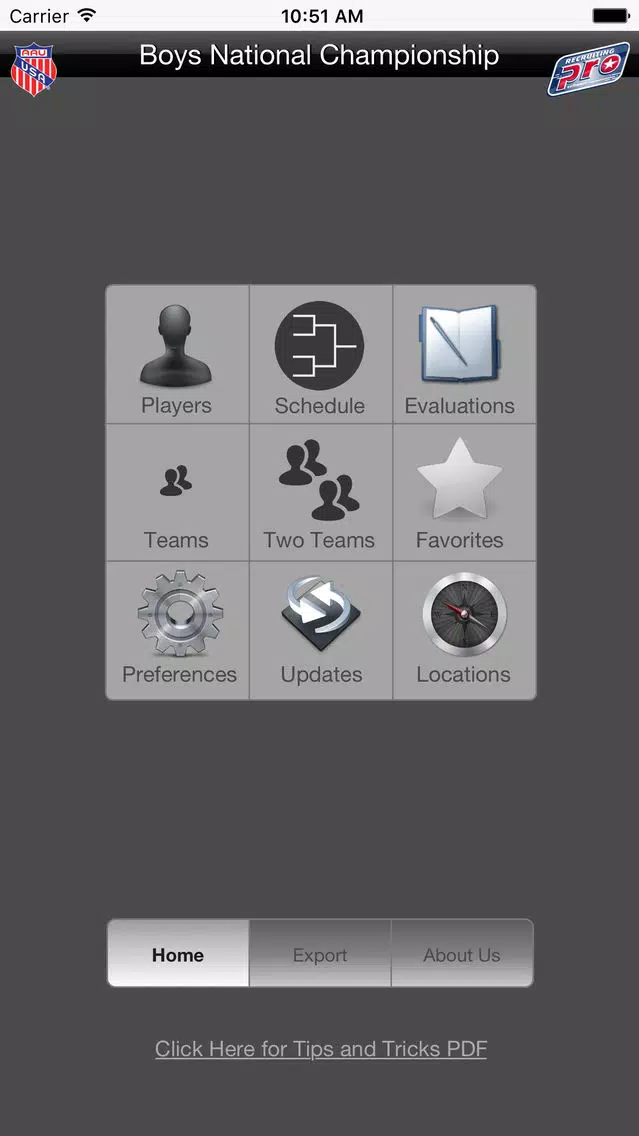This screenshot has height=1136, width=639.
Task: Switch to the Home segment
Action: [x=178, y=955]
